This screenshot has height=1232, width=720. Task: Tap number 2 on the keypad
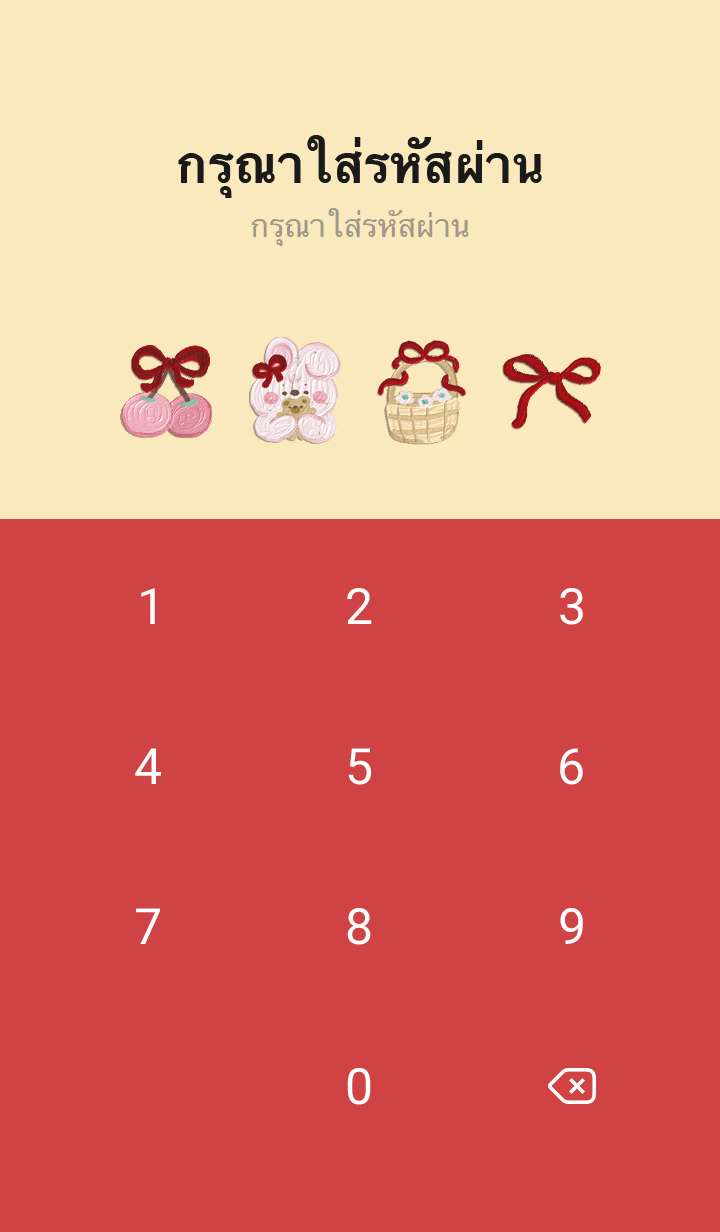(359, 607)
